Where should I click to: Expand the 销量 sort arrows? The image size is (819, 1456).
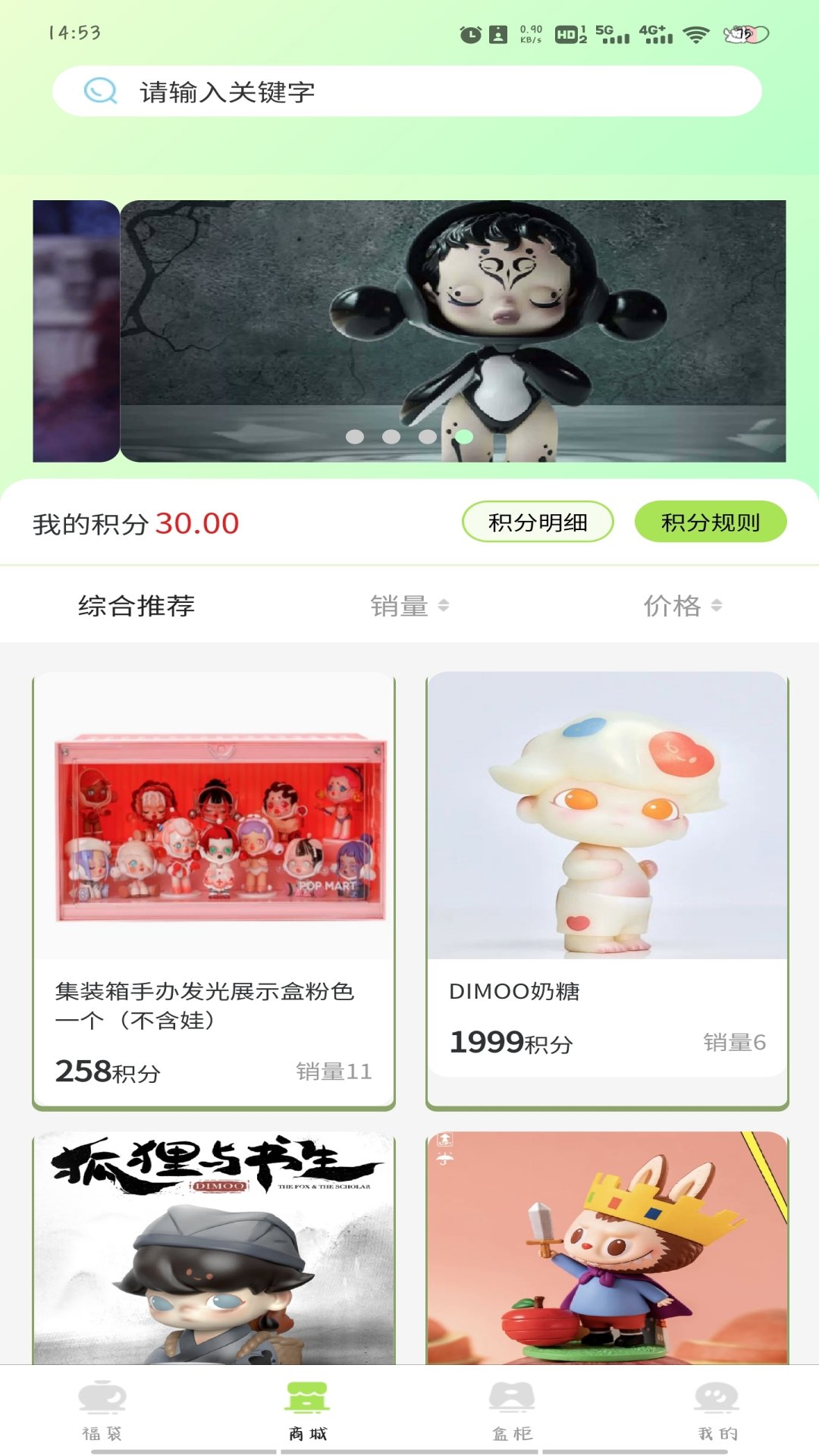coord(445,606)
